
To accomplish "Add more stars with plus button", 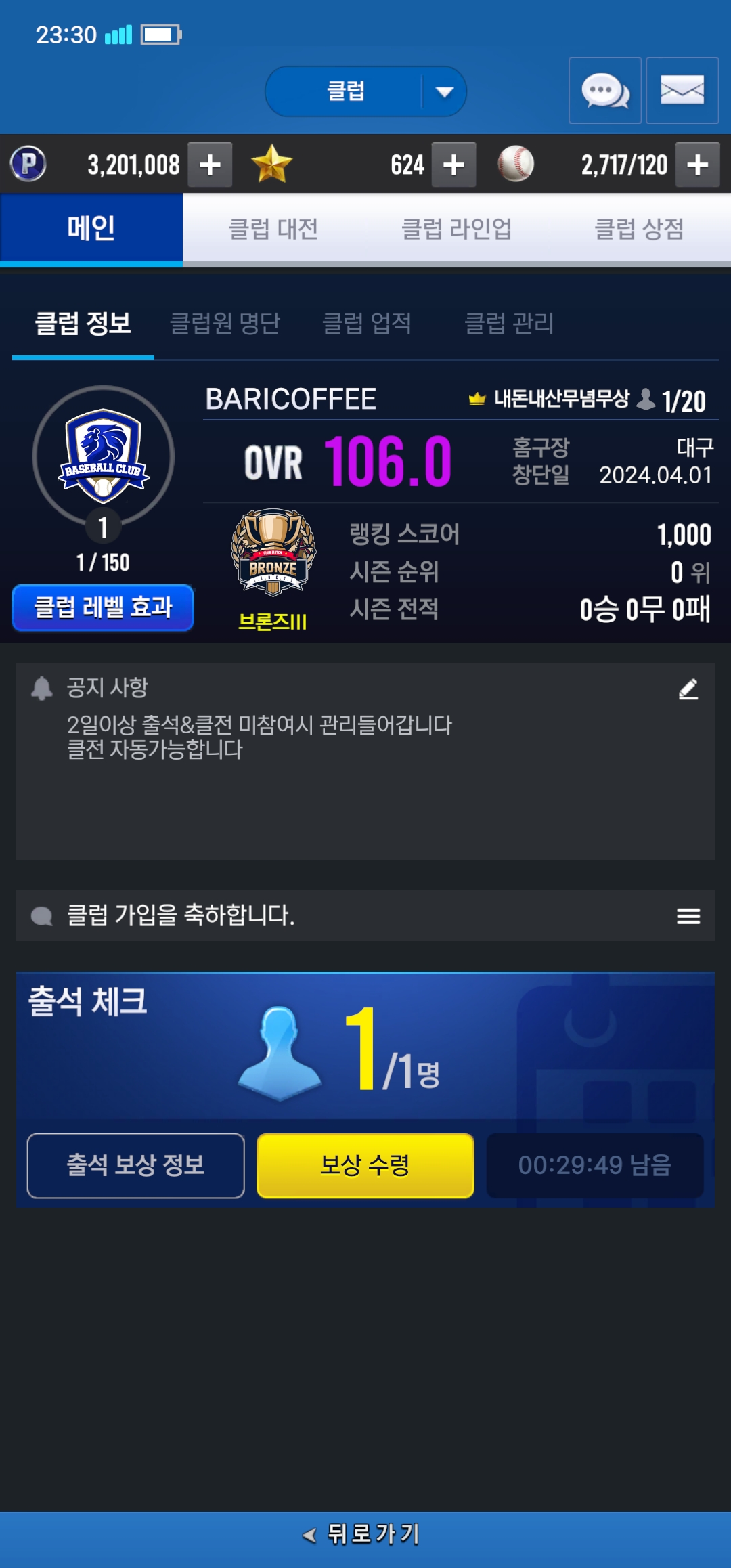I will (x=453, y=165).
